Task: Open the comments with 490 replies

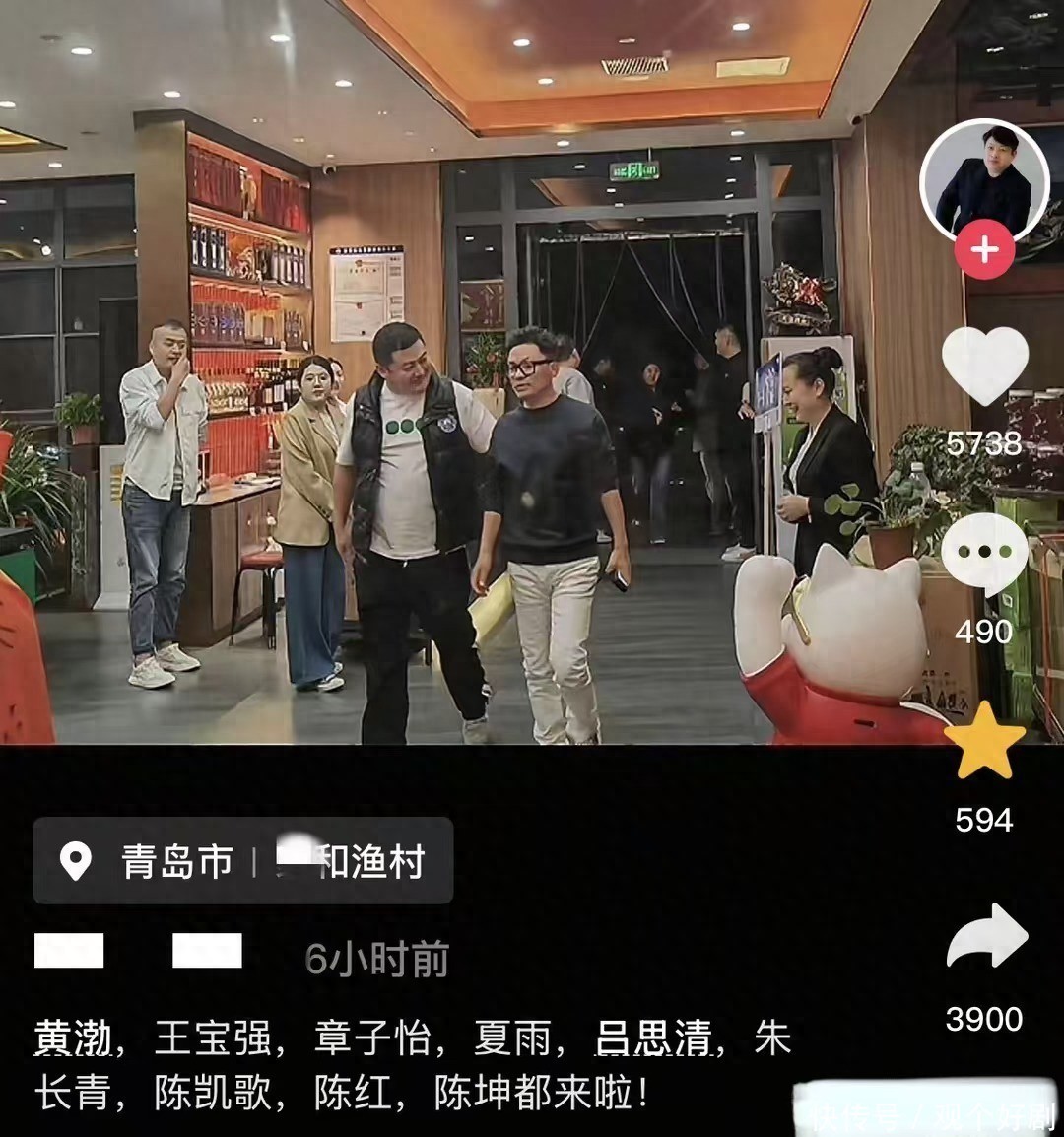Action: [x=984, y=553]
